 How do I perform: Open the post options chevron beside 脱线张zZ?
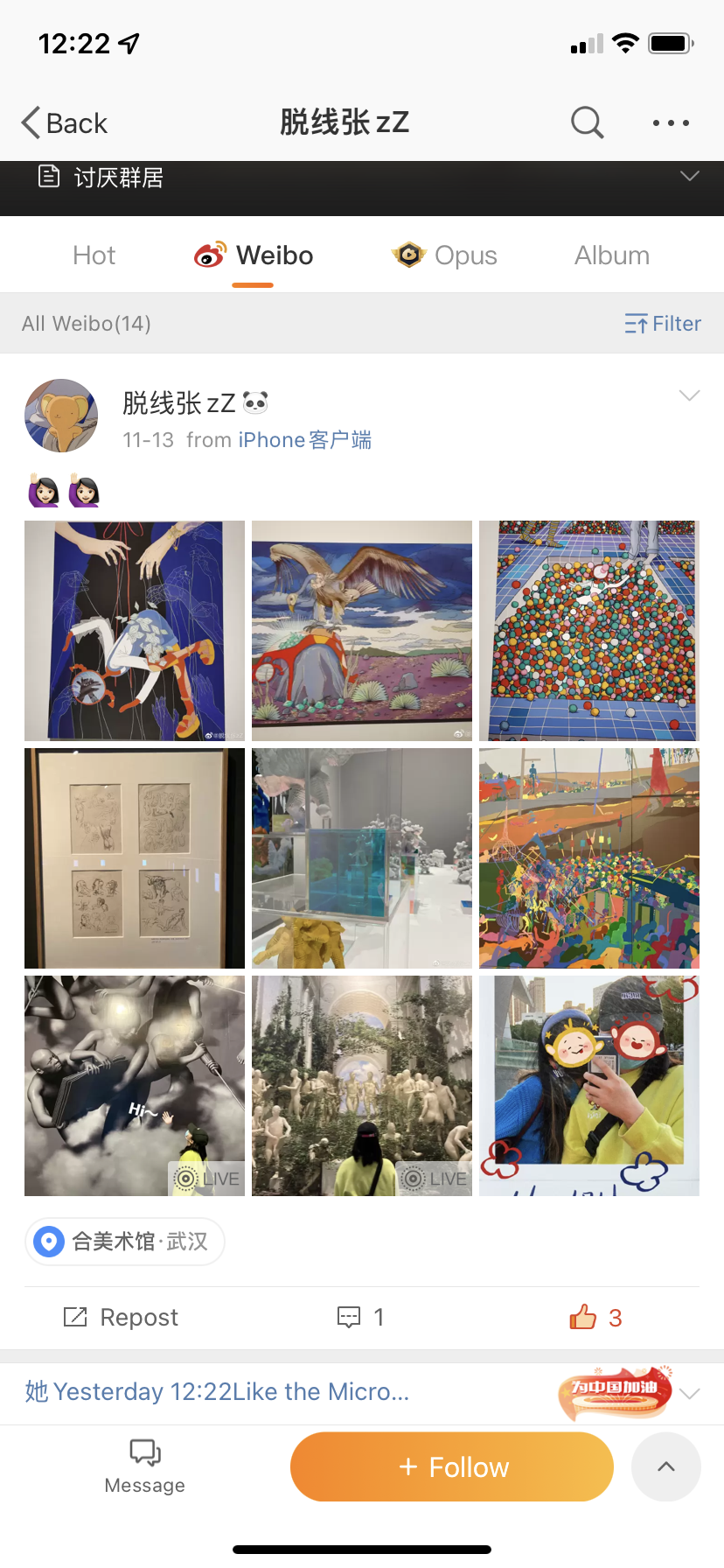point(690,395)
